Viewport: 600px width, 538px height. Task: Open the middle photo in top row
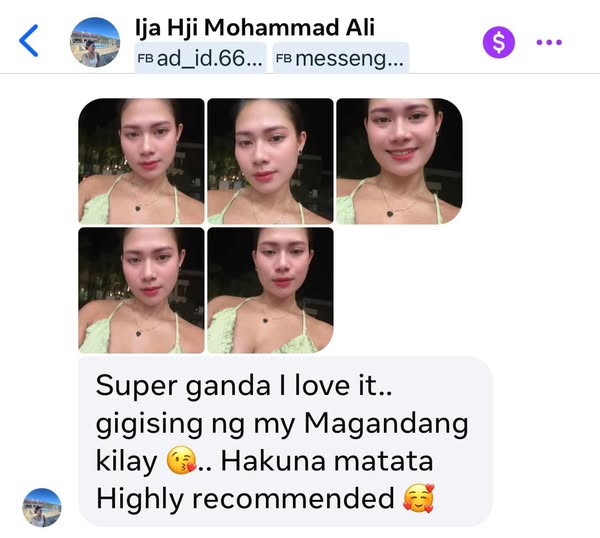269,160
